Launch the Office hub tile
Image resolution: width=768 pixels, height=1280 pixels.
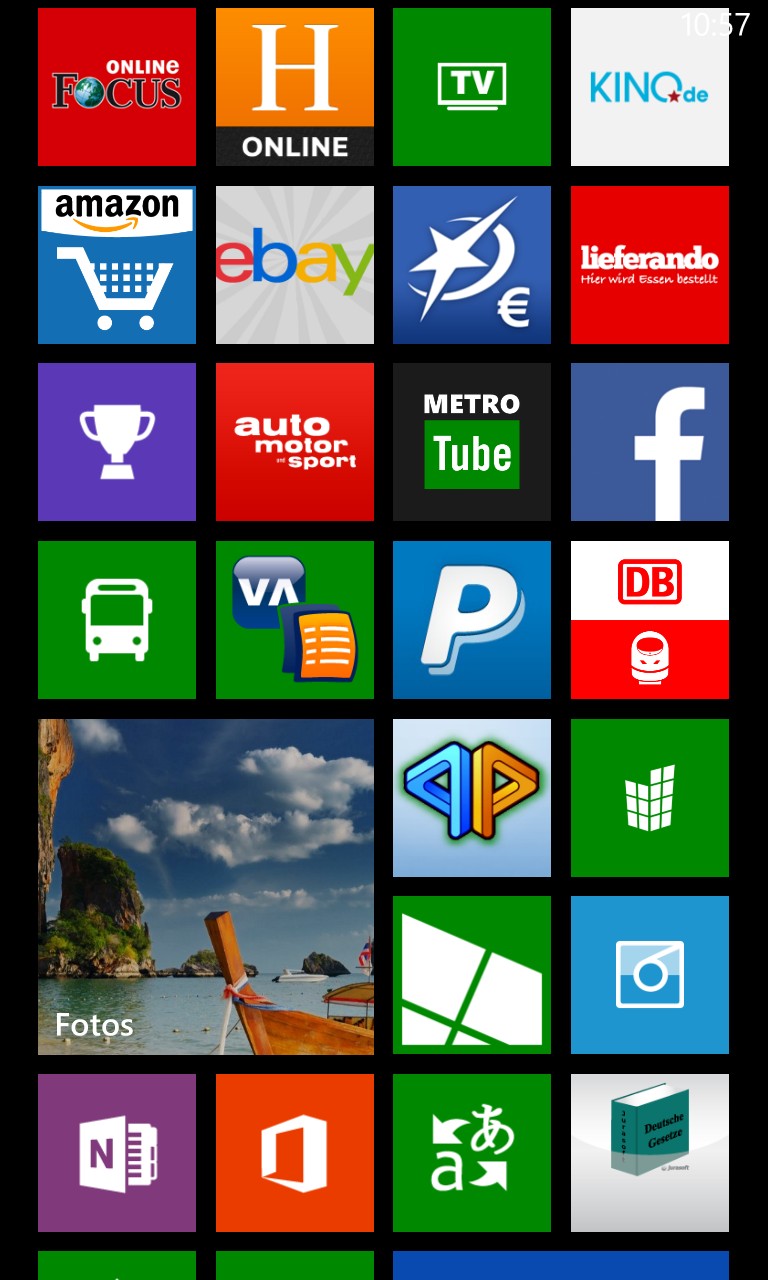pyautogui.click(x=295, y=1153)
